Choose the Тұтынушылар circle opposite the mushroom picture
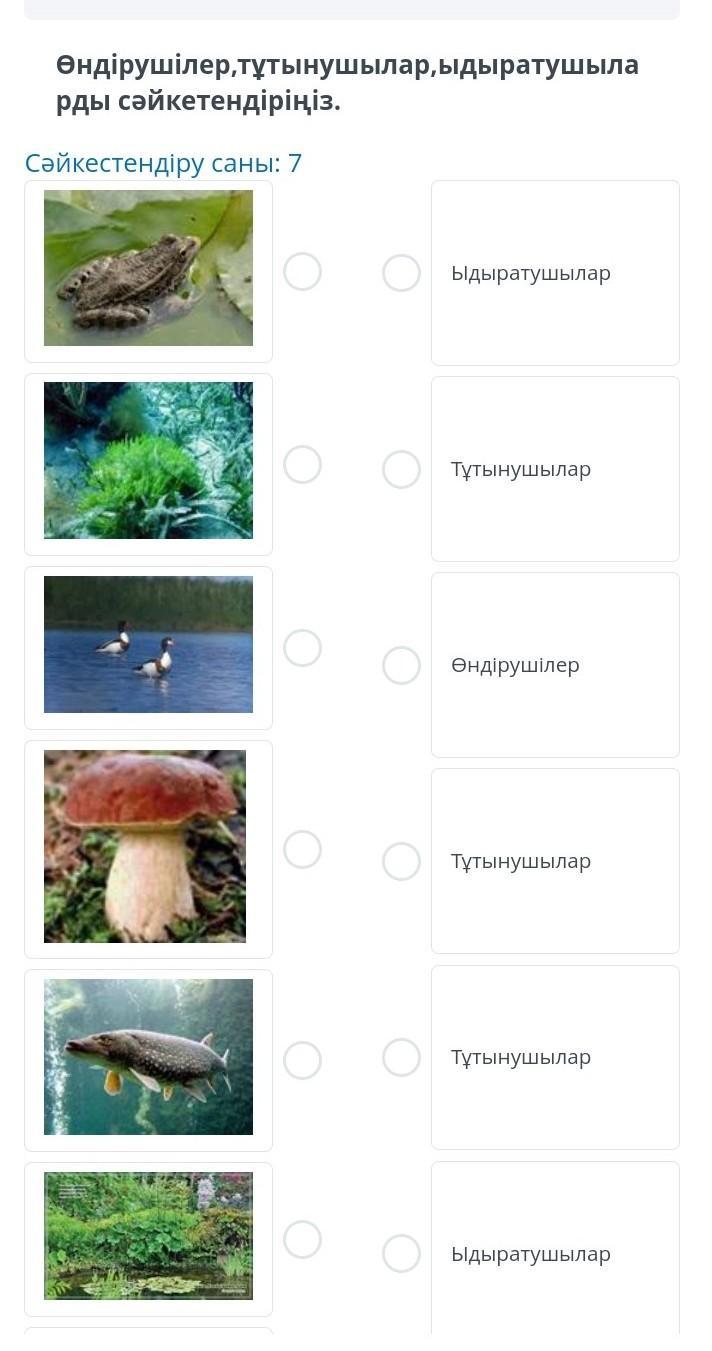Screen dimensions: 712x1351 tap(401, 861)
